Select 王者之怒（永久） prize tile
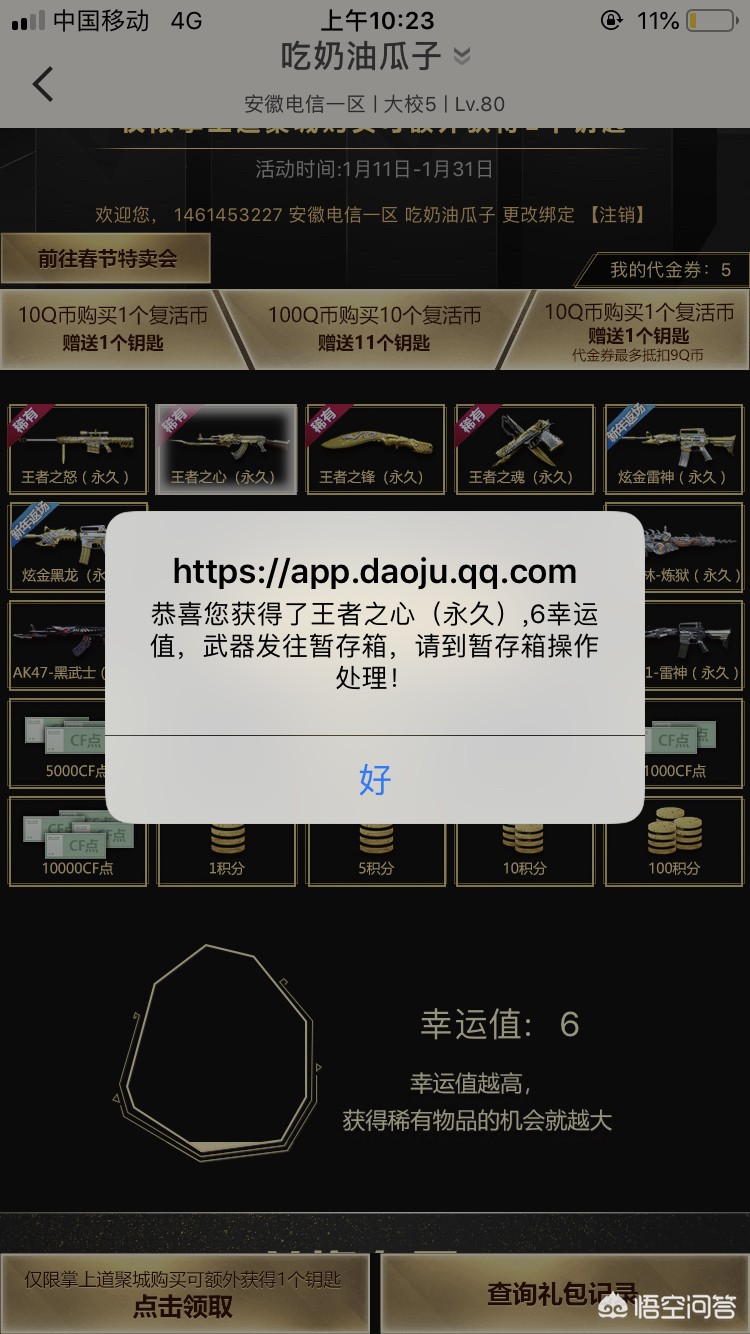 click(x=77, y=449)
